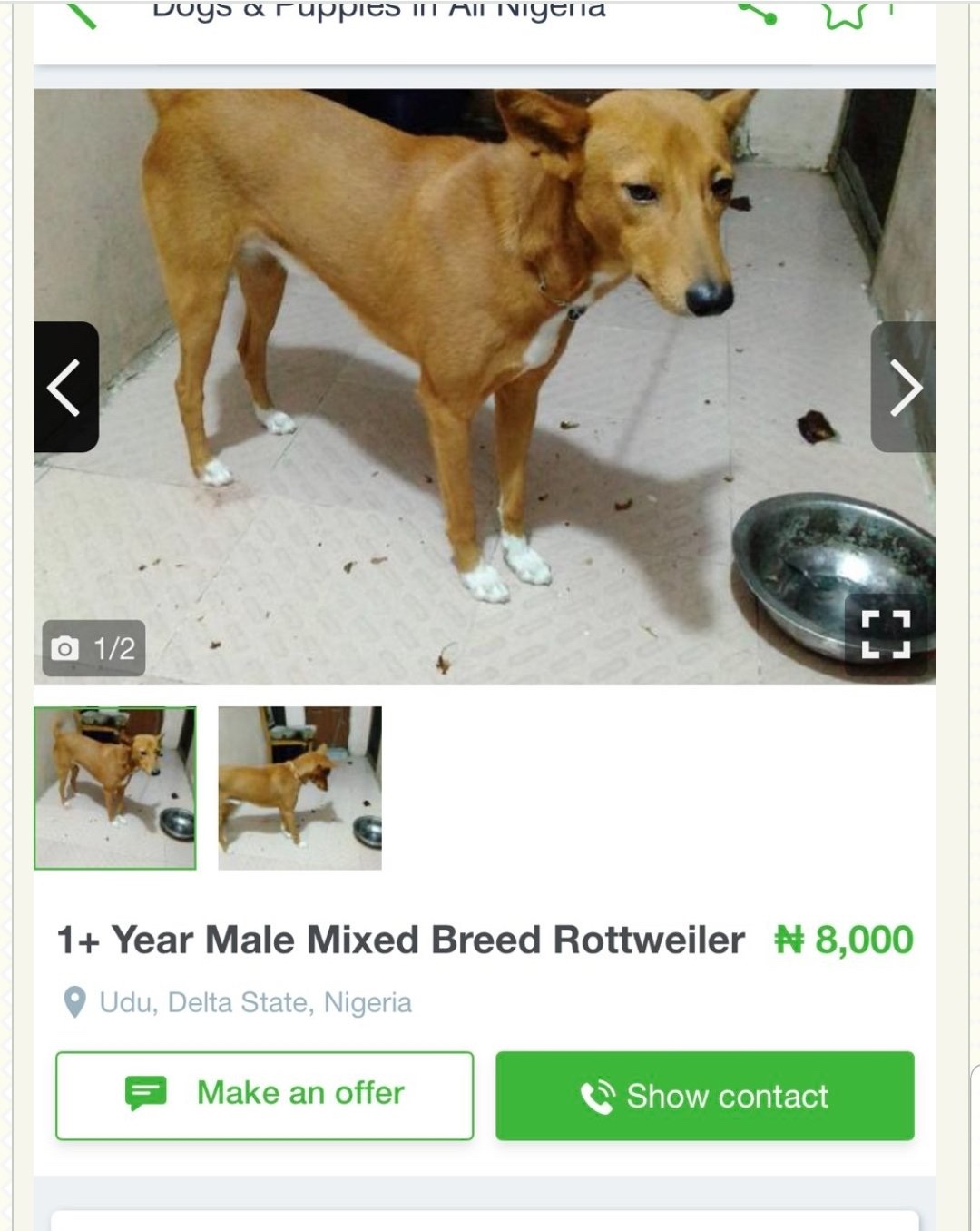Viewport: 980px width, 1231px height.
Task: Tap Make an offer
Action: click(265, 1095)
